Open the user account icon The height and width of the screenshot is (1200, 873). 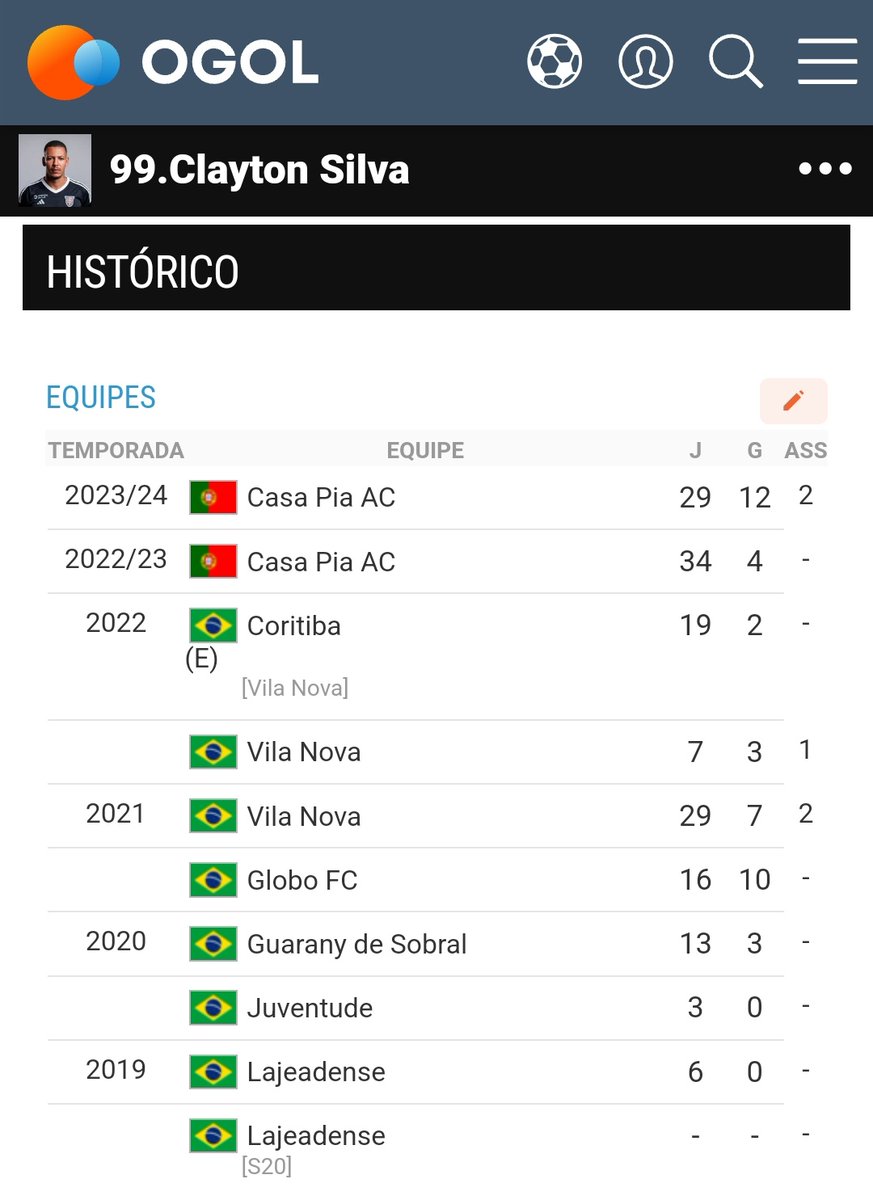[x=645, y=62]
